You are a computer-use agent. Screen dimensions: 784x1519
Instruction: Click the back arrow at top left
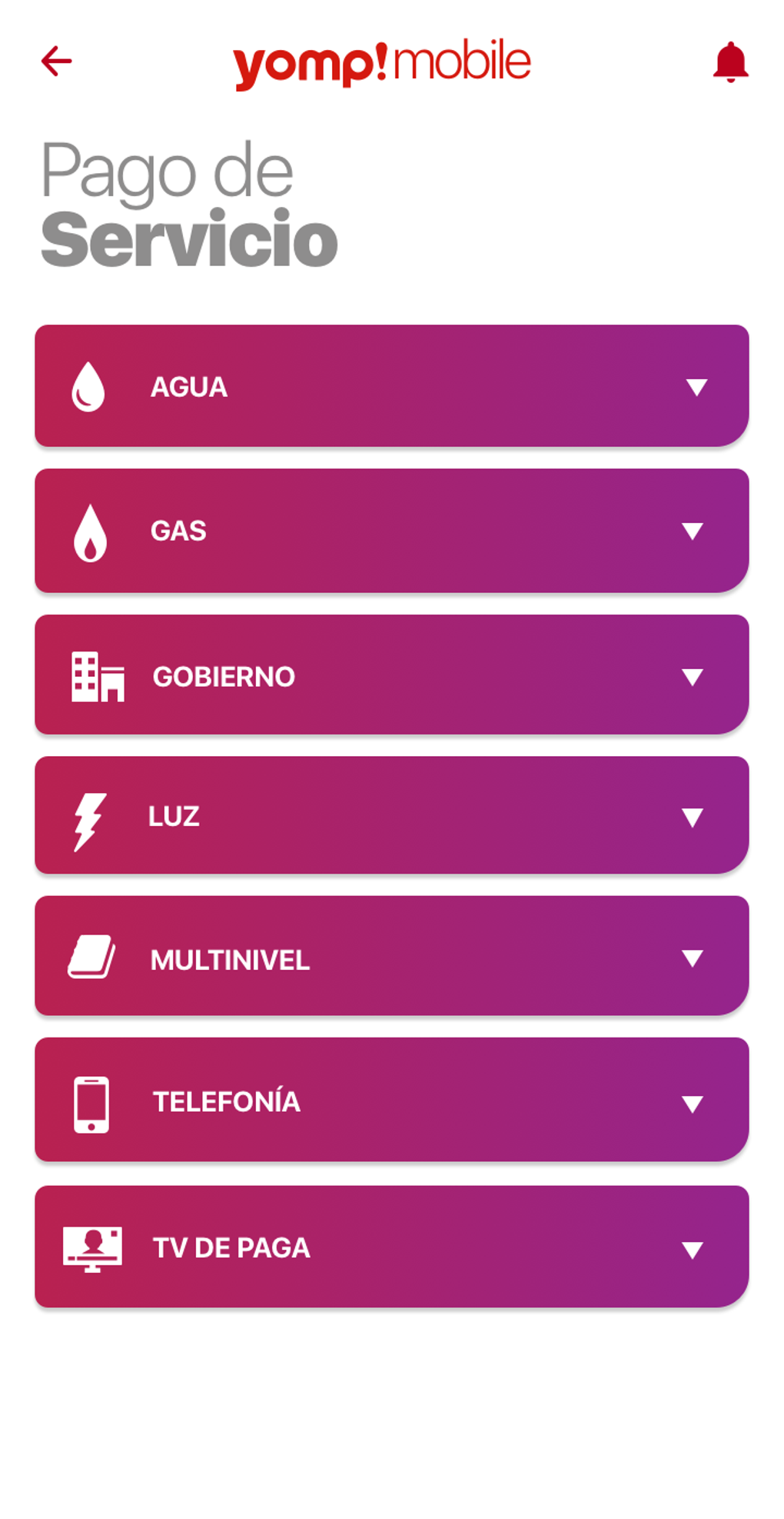click(55, 62)
